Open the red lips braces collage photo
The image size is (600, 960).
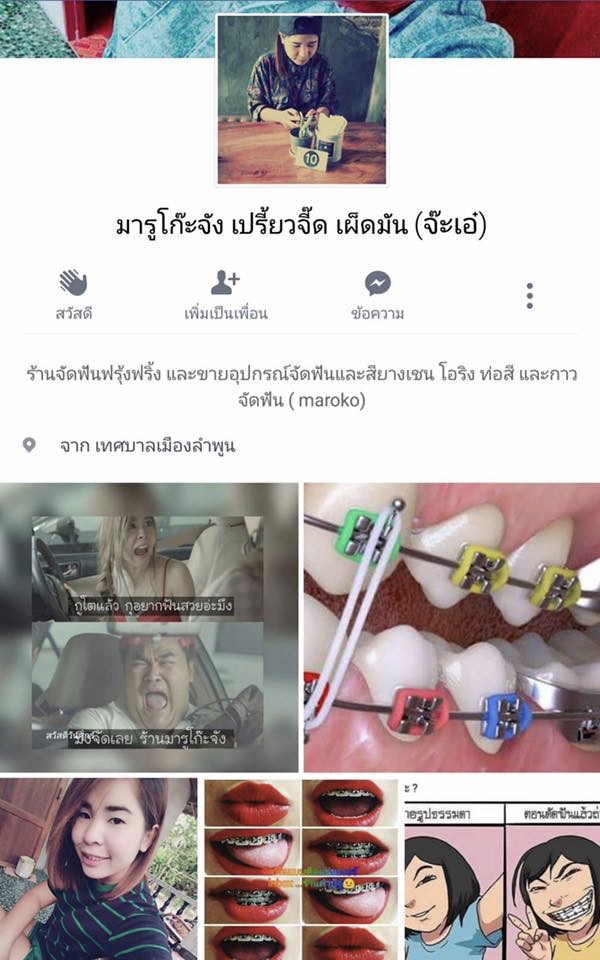click(x=301, y=869)
